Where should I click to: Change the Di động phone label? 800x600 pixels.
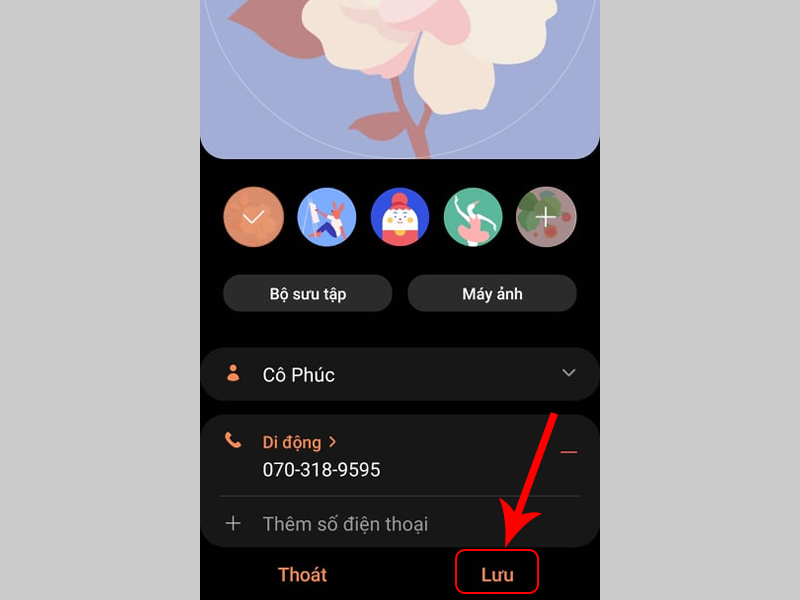click(x=298, y=442)
